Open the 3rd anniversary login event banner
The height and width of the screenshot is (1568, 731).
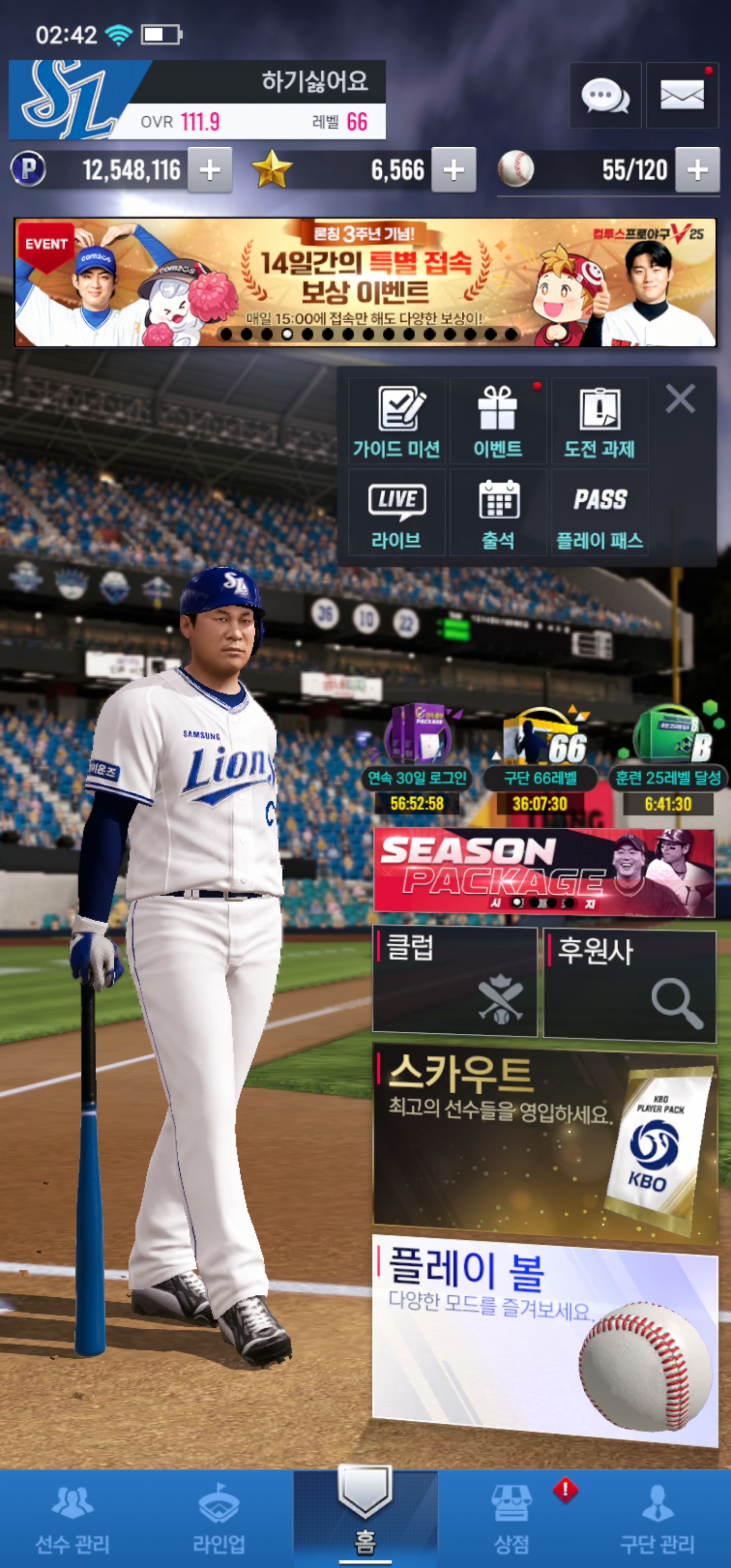point(365,282)
